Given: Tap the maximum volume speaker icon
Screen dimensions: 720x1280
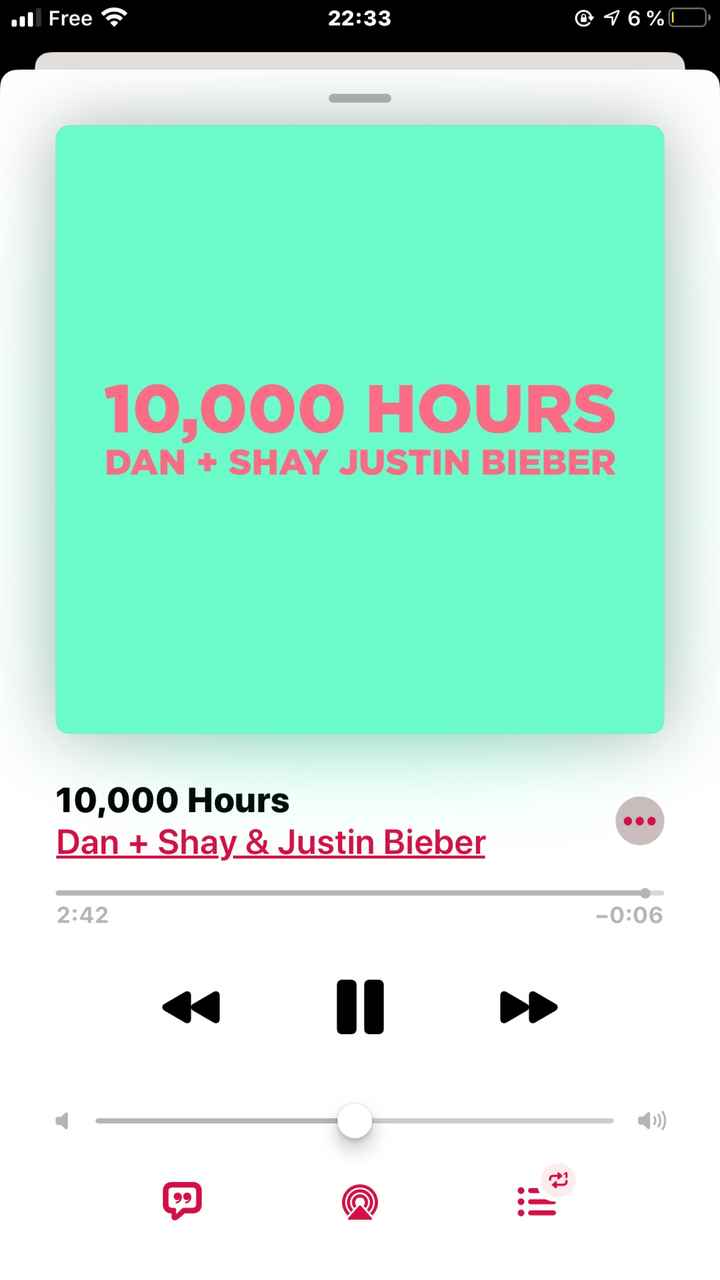Looking at the screenshot, I should click(653, 1121).
